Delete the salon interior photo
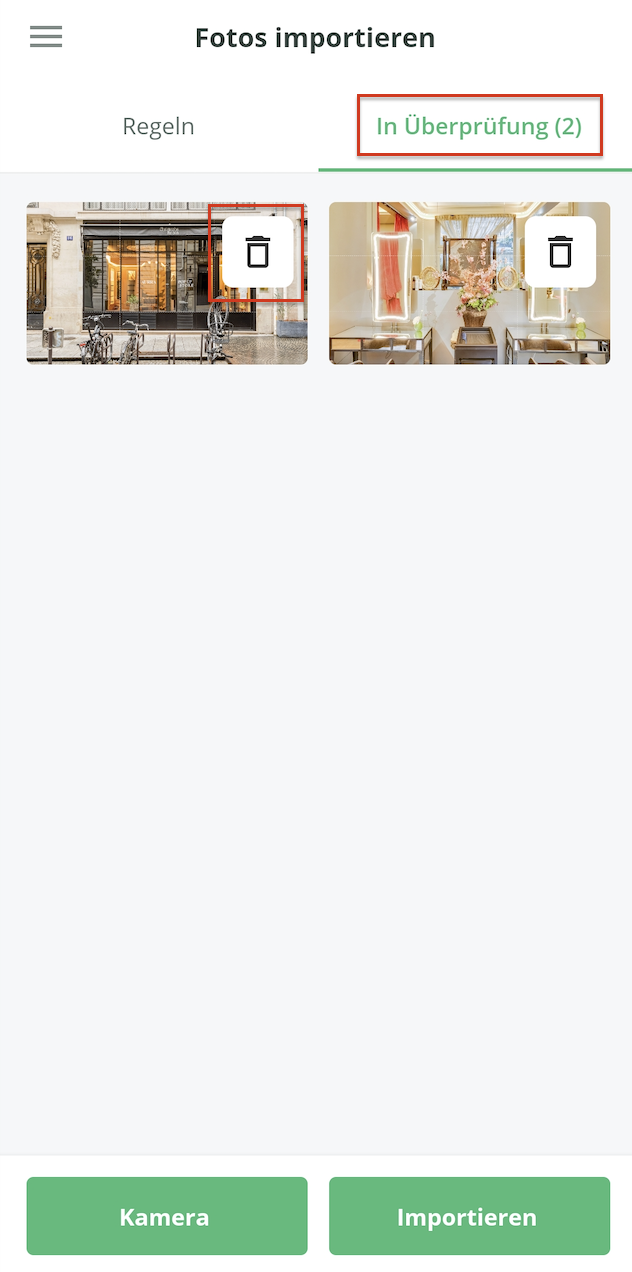Image resolution: width=632 pixels, height=1272 pixels. [x=560, y=252]
